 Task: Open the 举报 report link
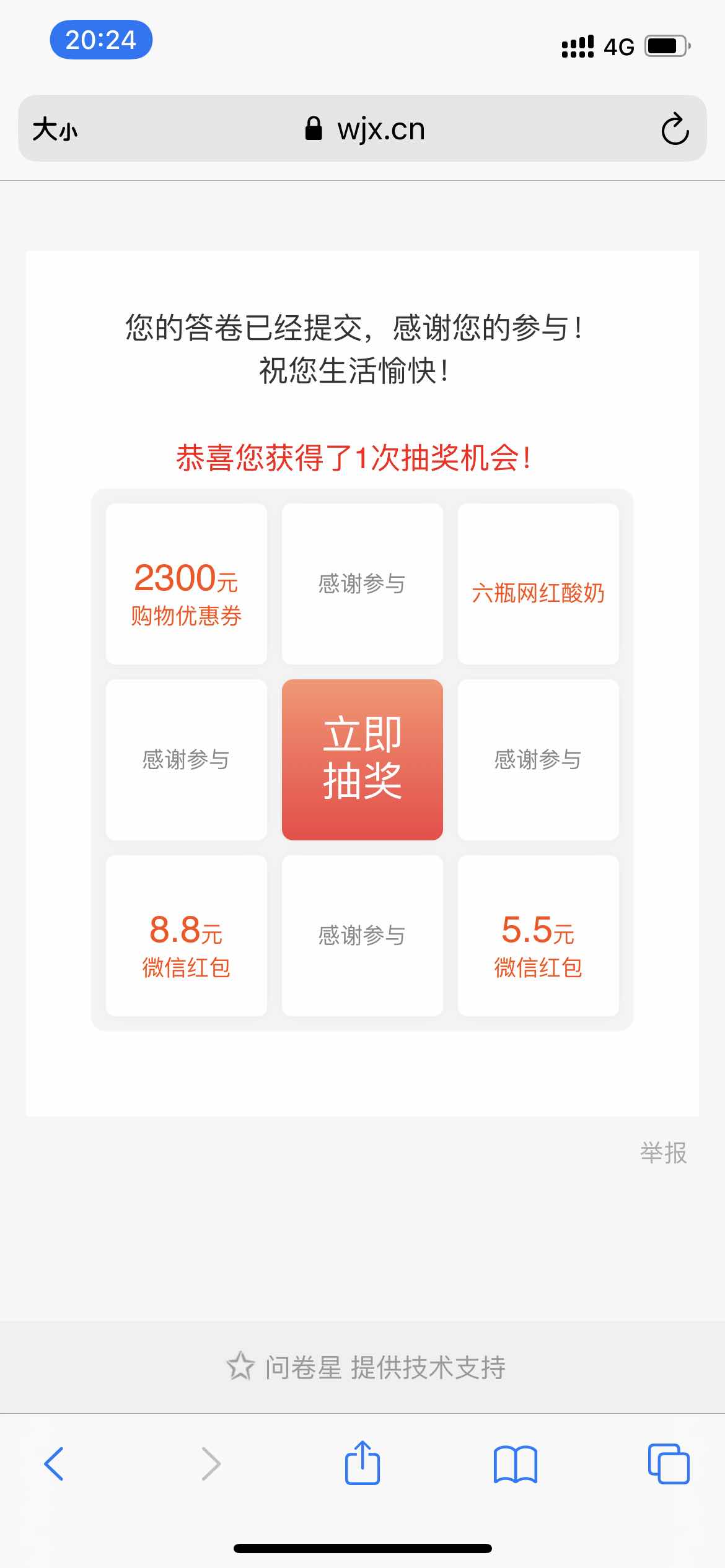663,1153
